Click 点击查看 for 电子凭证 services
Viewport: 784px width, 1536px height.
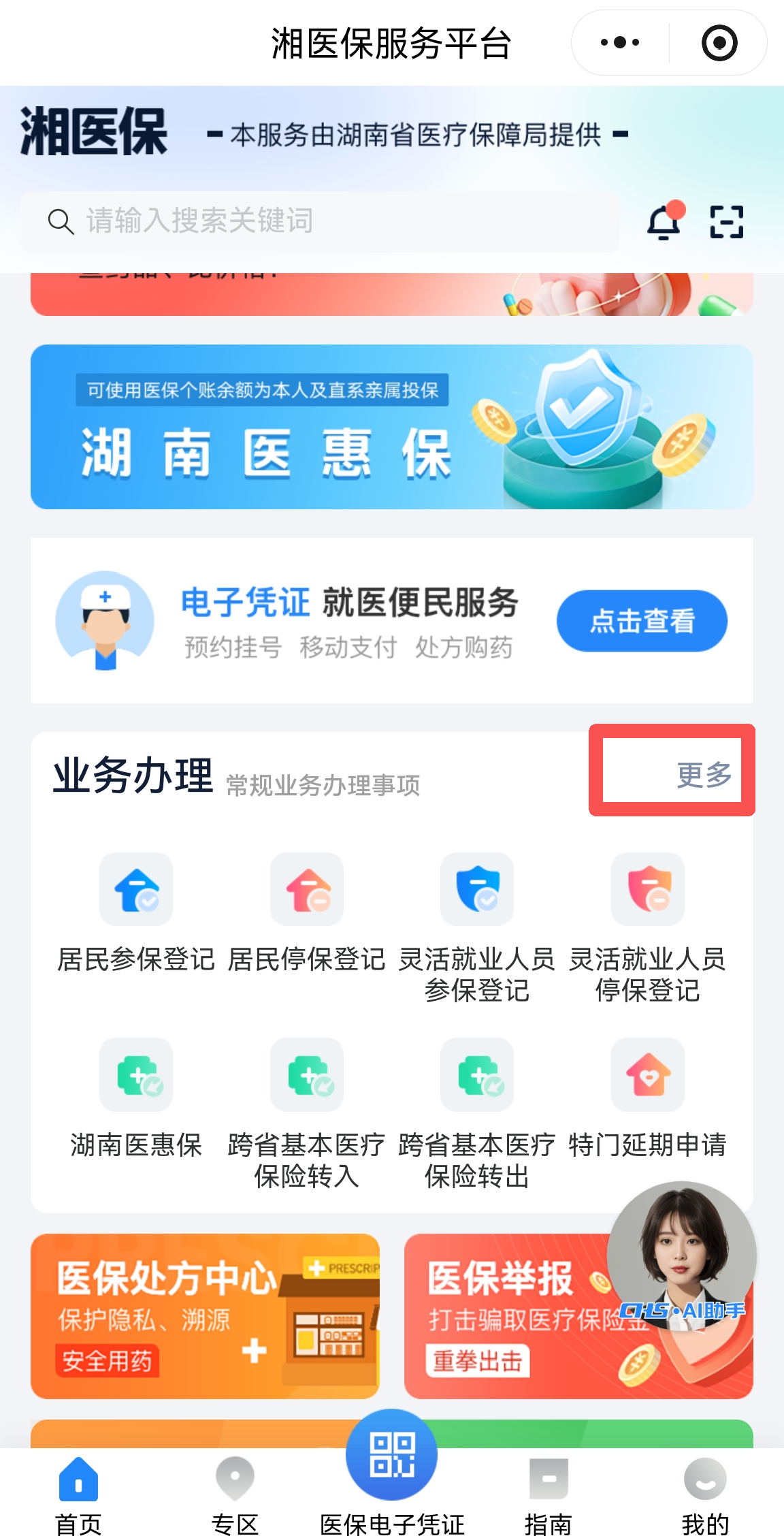pyautogui.click(x=642, y=620)
